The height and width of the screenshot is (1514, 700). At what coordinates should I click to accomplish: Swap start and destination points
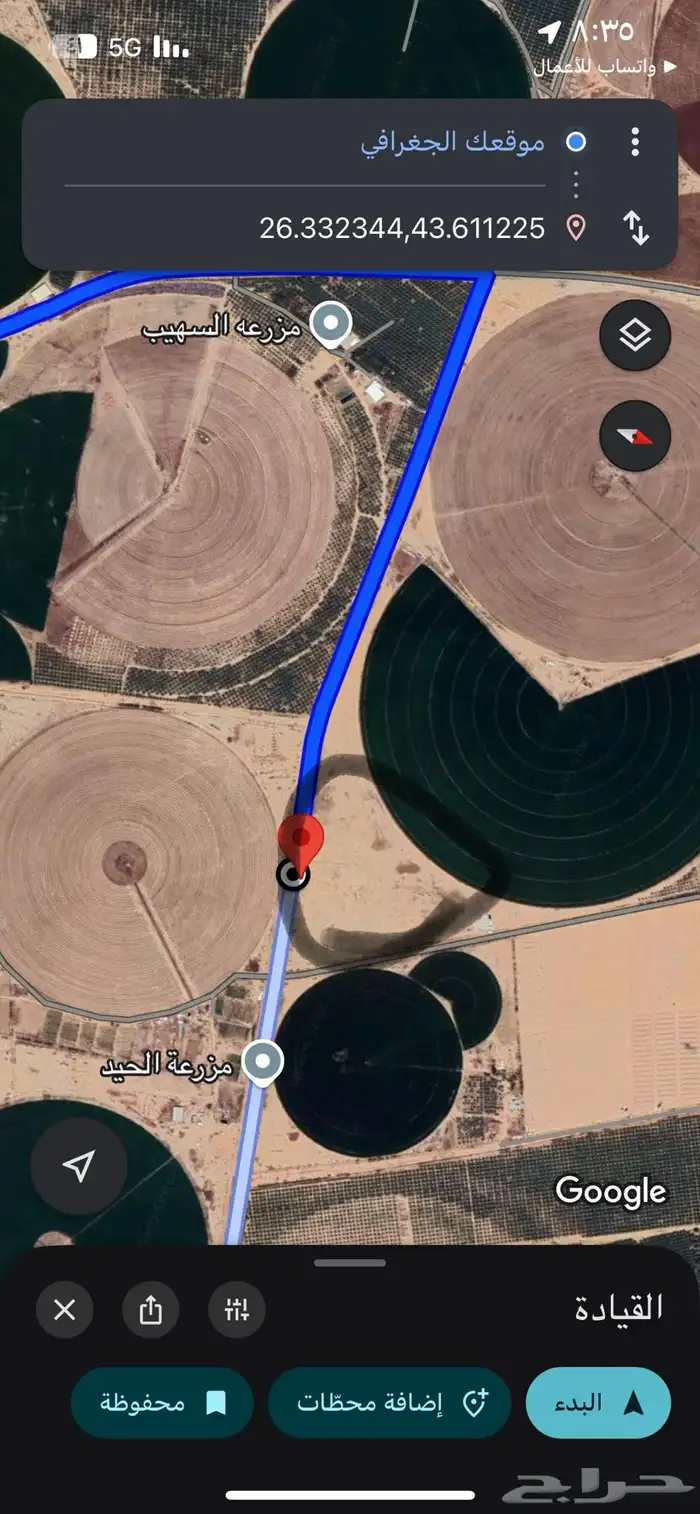tap(636, 228)
